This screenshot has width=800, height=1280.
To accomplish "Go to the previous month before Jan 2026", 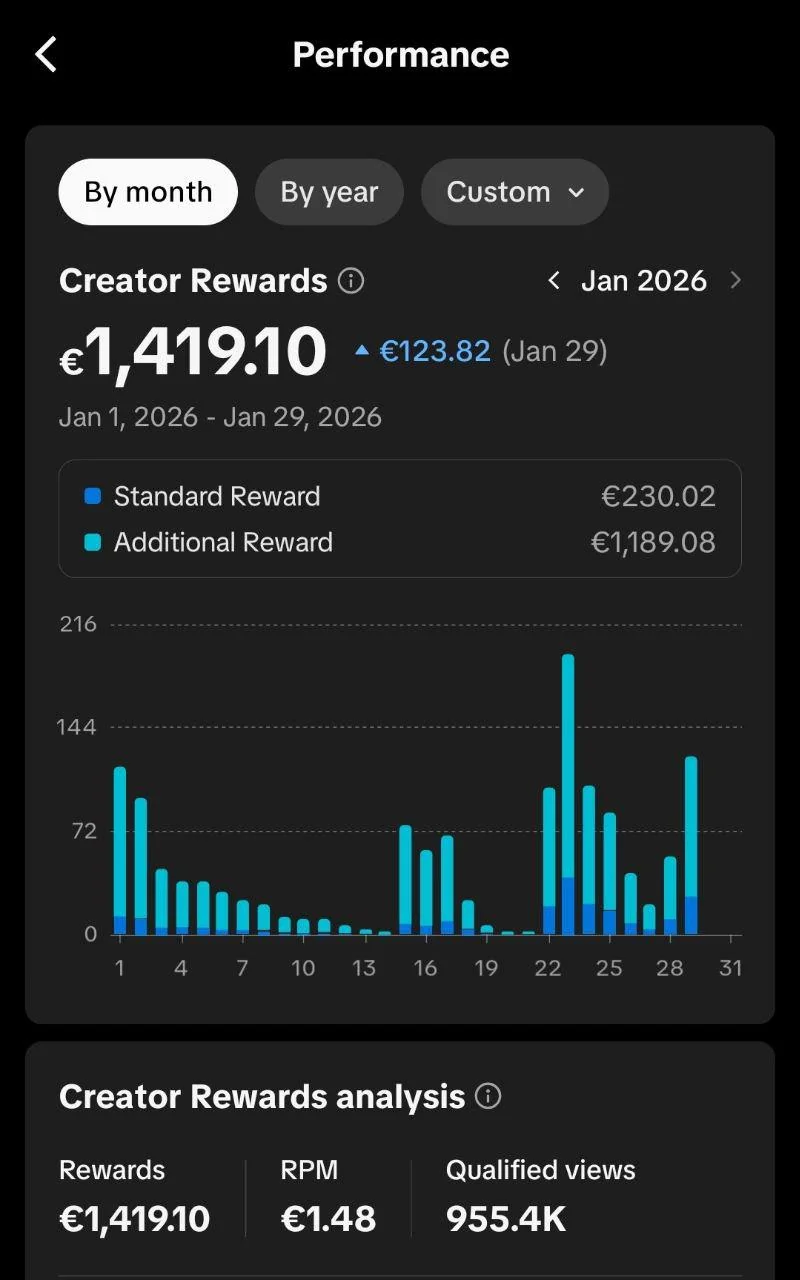I will tap(554, 281).
